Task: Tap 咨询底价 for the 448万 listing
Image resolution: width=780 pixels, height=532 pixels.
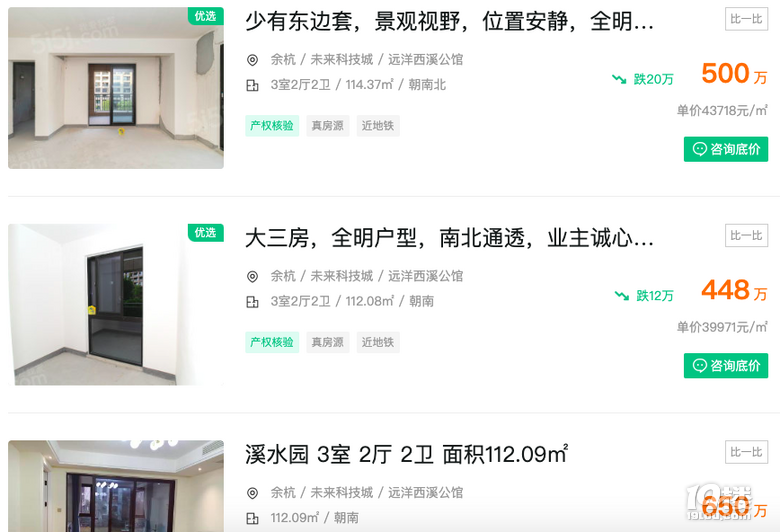Action: pyautogui.click(x=726, y=366)
